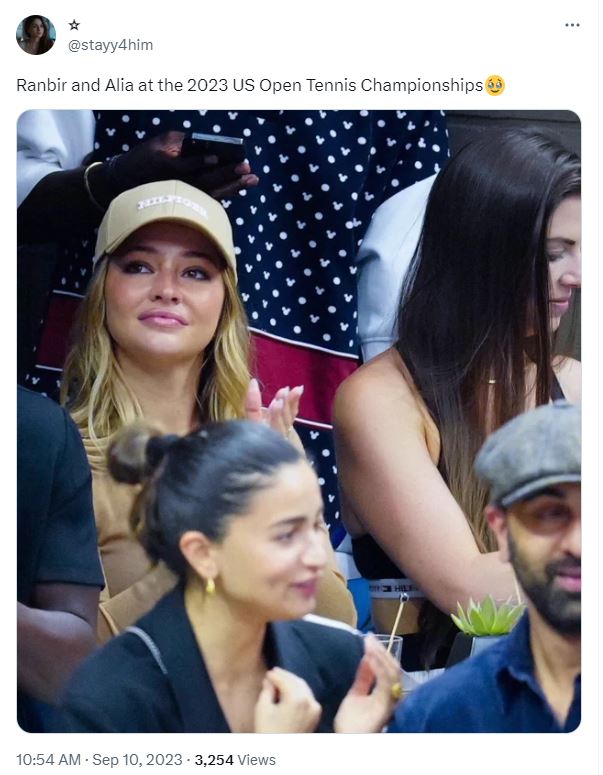Open the tweet's three-dot overflow menu
The image size is (603, 775).
(572, 25)
